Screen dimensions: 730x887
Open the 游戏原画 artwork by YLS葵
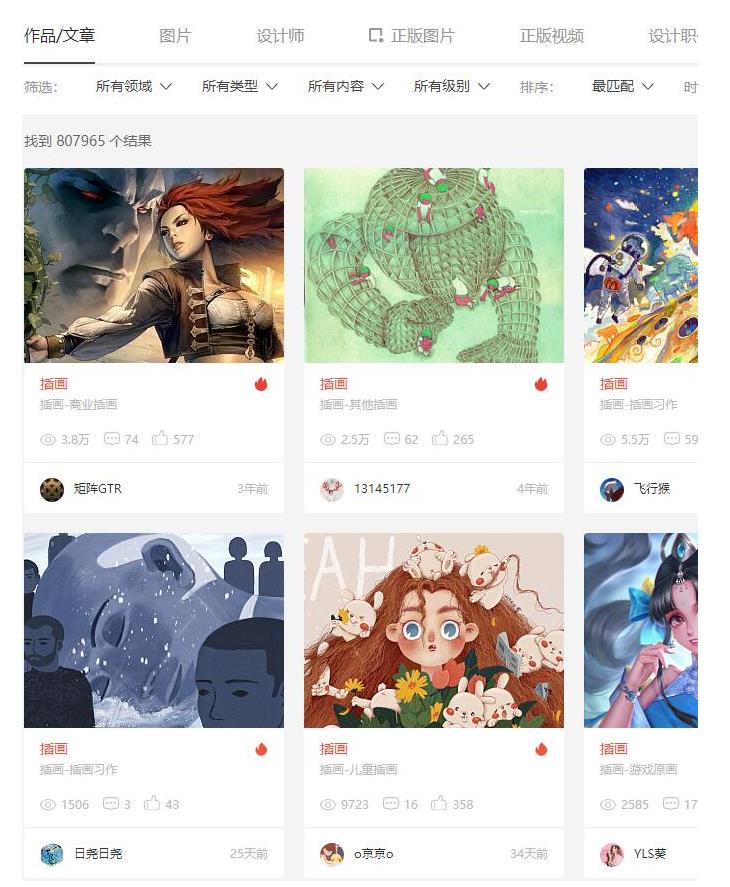640,630
